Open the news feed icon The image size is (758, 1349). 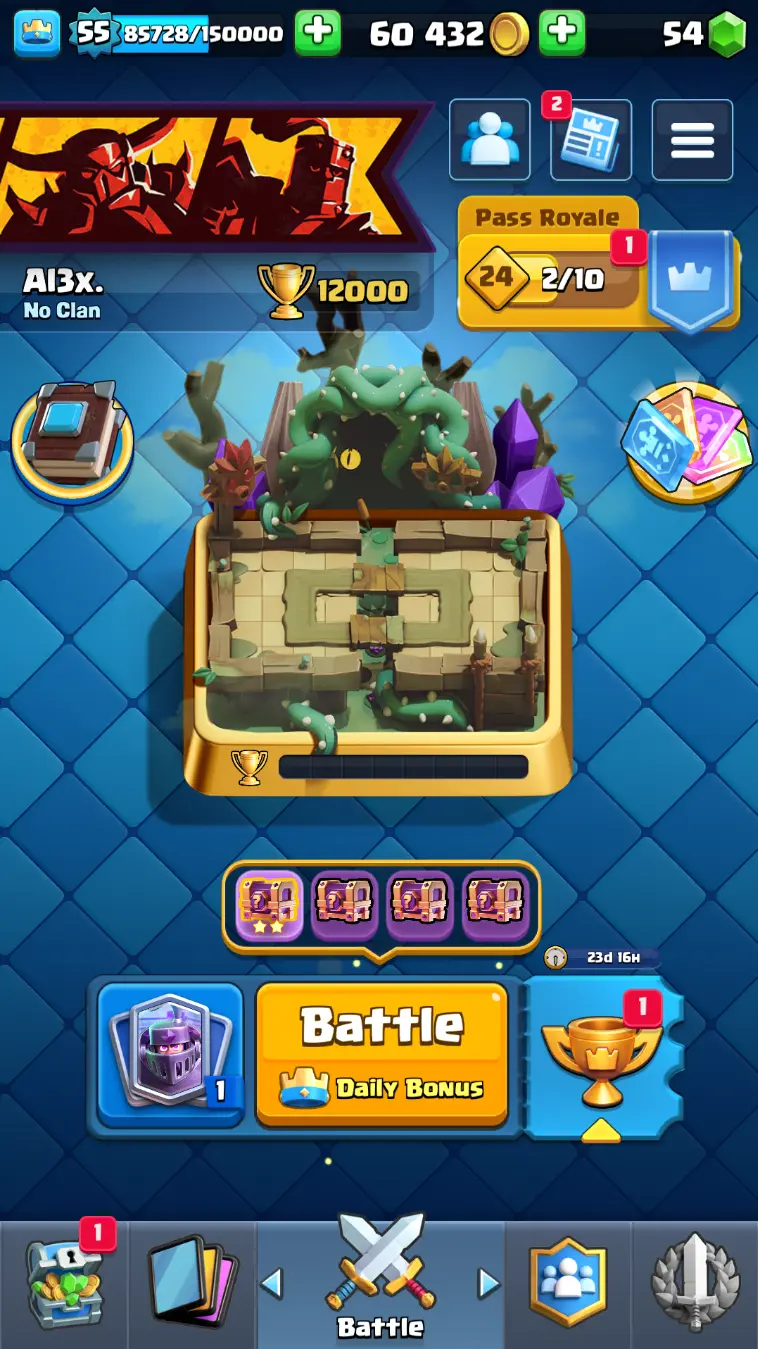591,140
